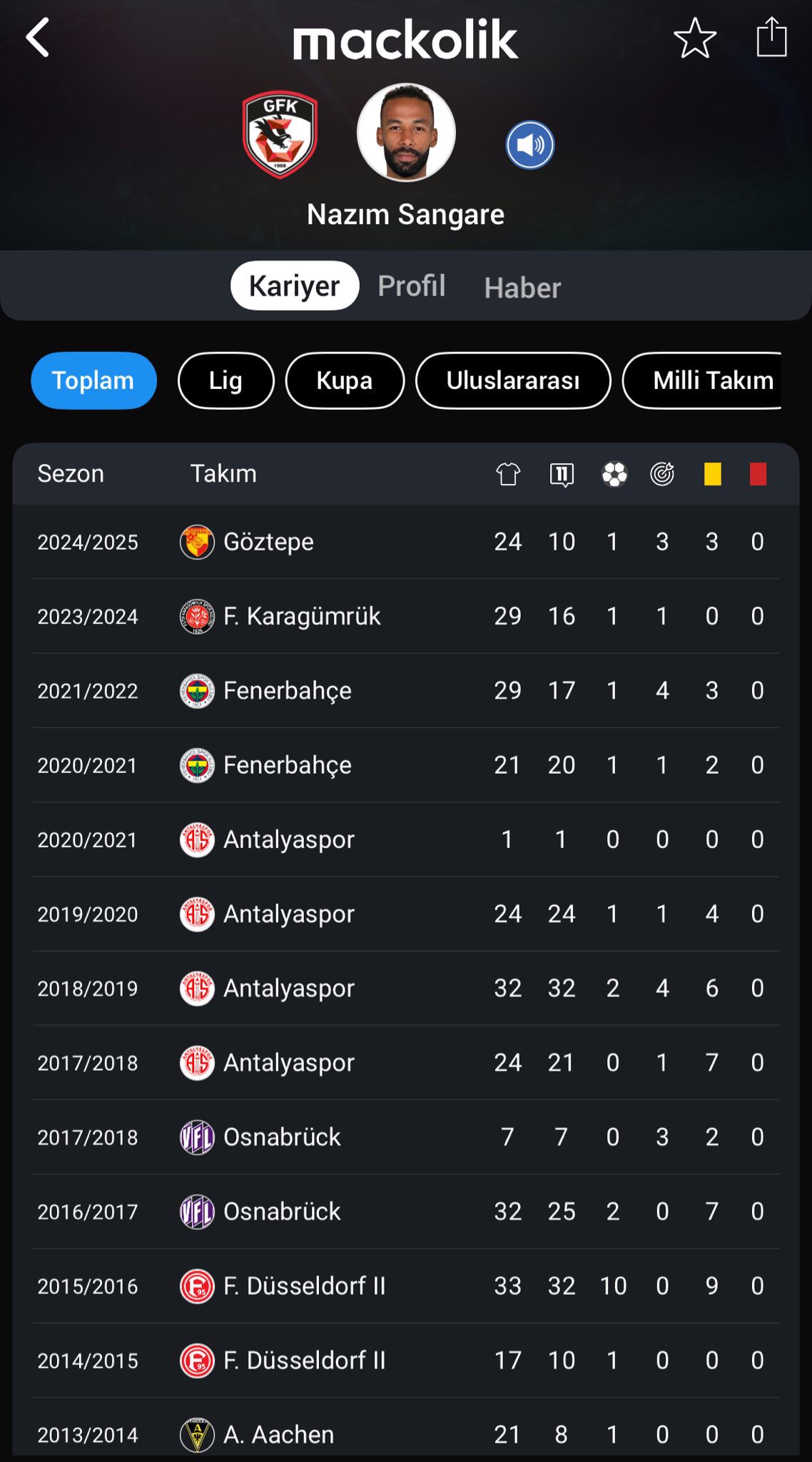The width and height of the screenshot is (812, 1462).
Task: Share this player page
Action: pyautogui.click(x=771, y=36)
